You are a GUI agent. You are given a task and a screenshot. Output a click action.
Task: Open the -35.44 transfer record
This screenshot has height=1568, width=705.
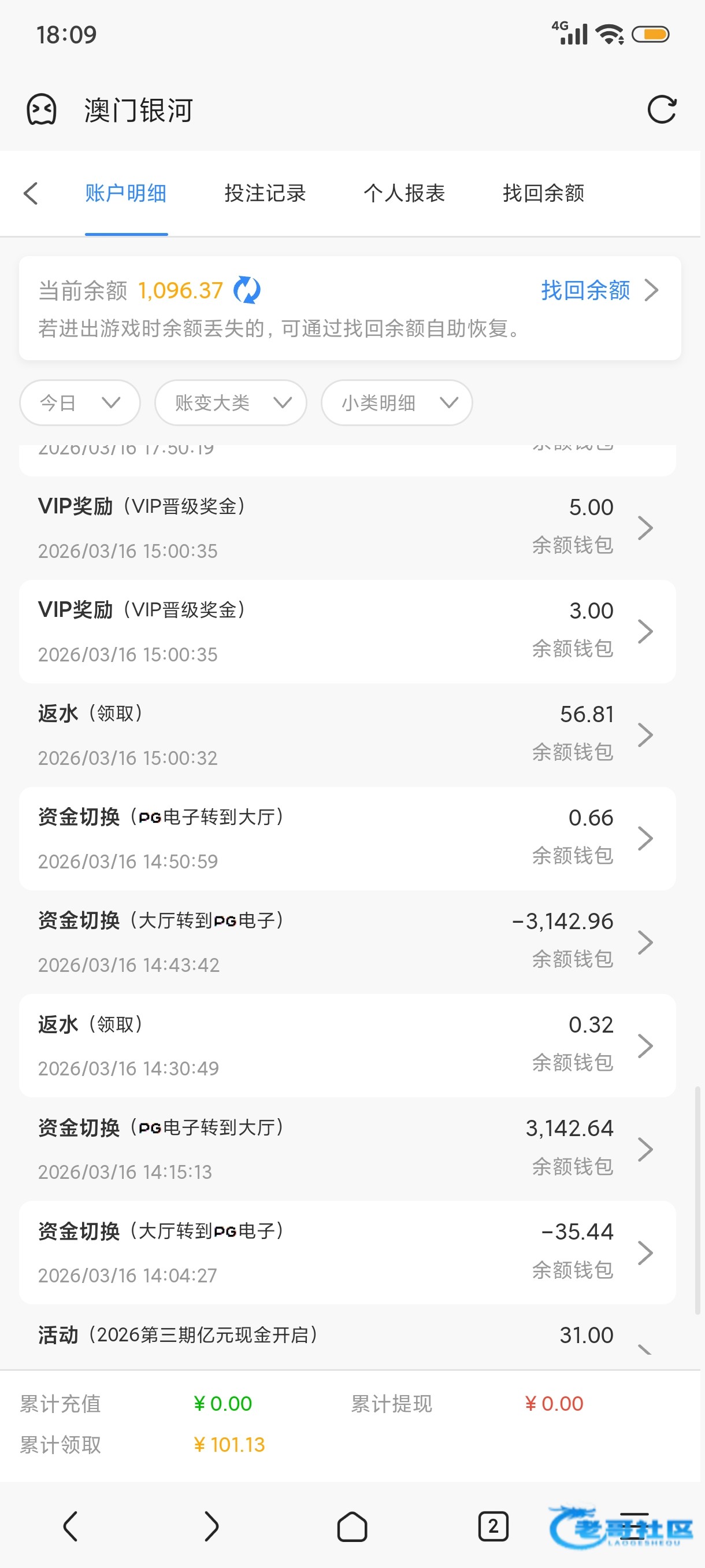(x=347, y=1252)
